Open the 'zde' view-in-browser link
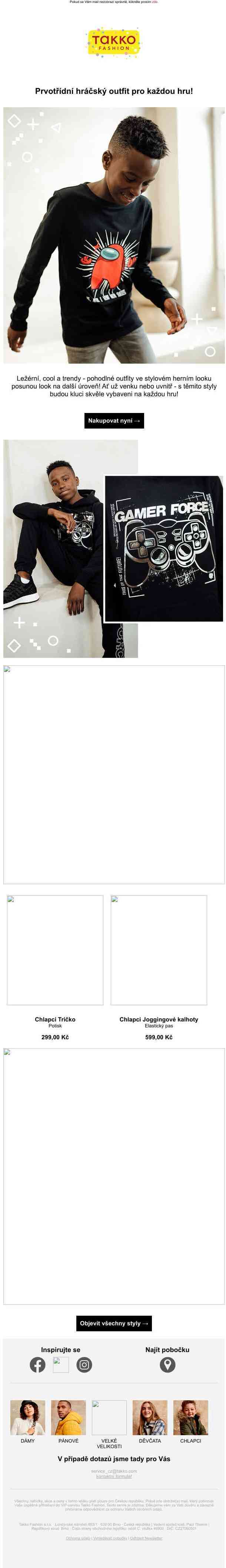The image size is (226, 1568). (x=155, y=3)
